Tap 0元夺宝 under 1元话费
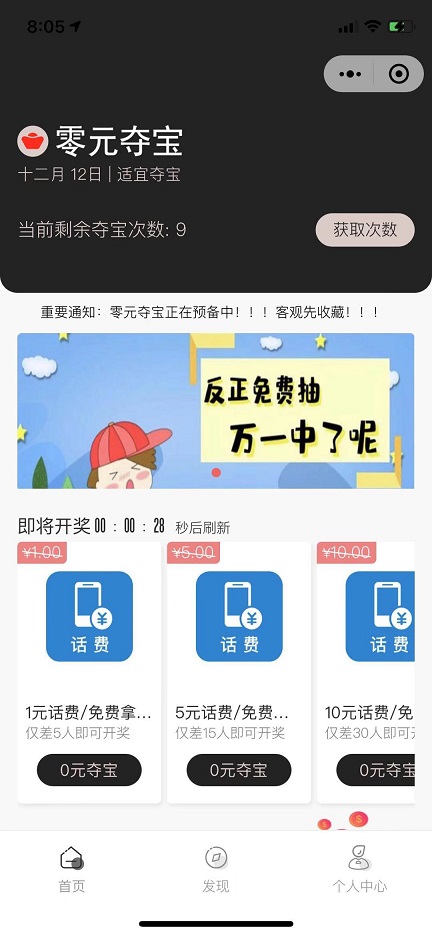This screenshot has width=432, height=936. point(90,770)
